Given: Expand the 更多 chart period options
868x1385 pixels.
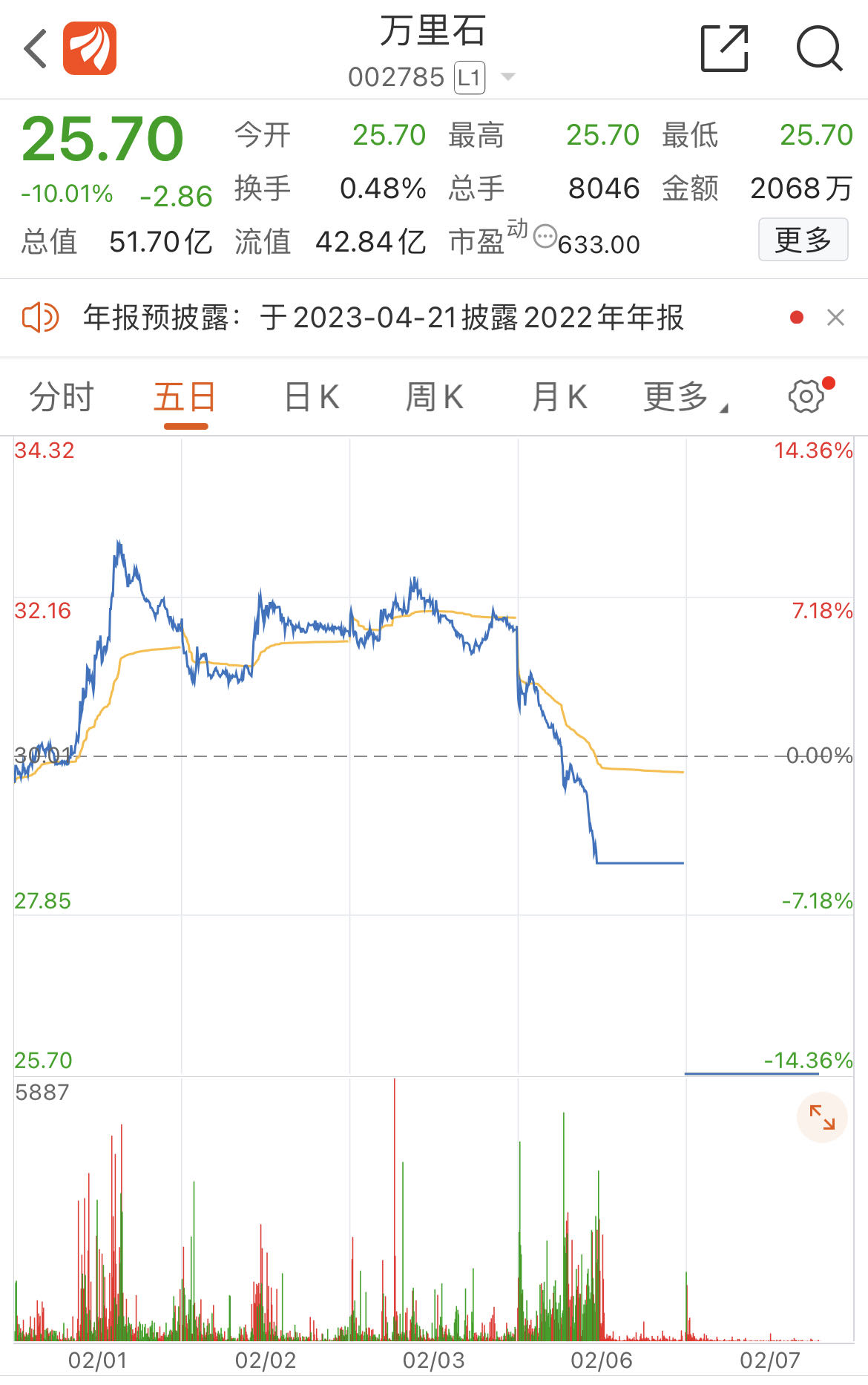Looking at the screenshot, I should [684, 397].
